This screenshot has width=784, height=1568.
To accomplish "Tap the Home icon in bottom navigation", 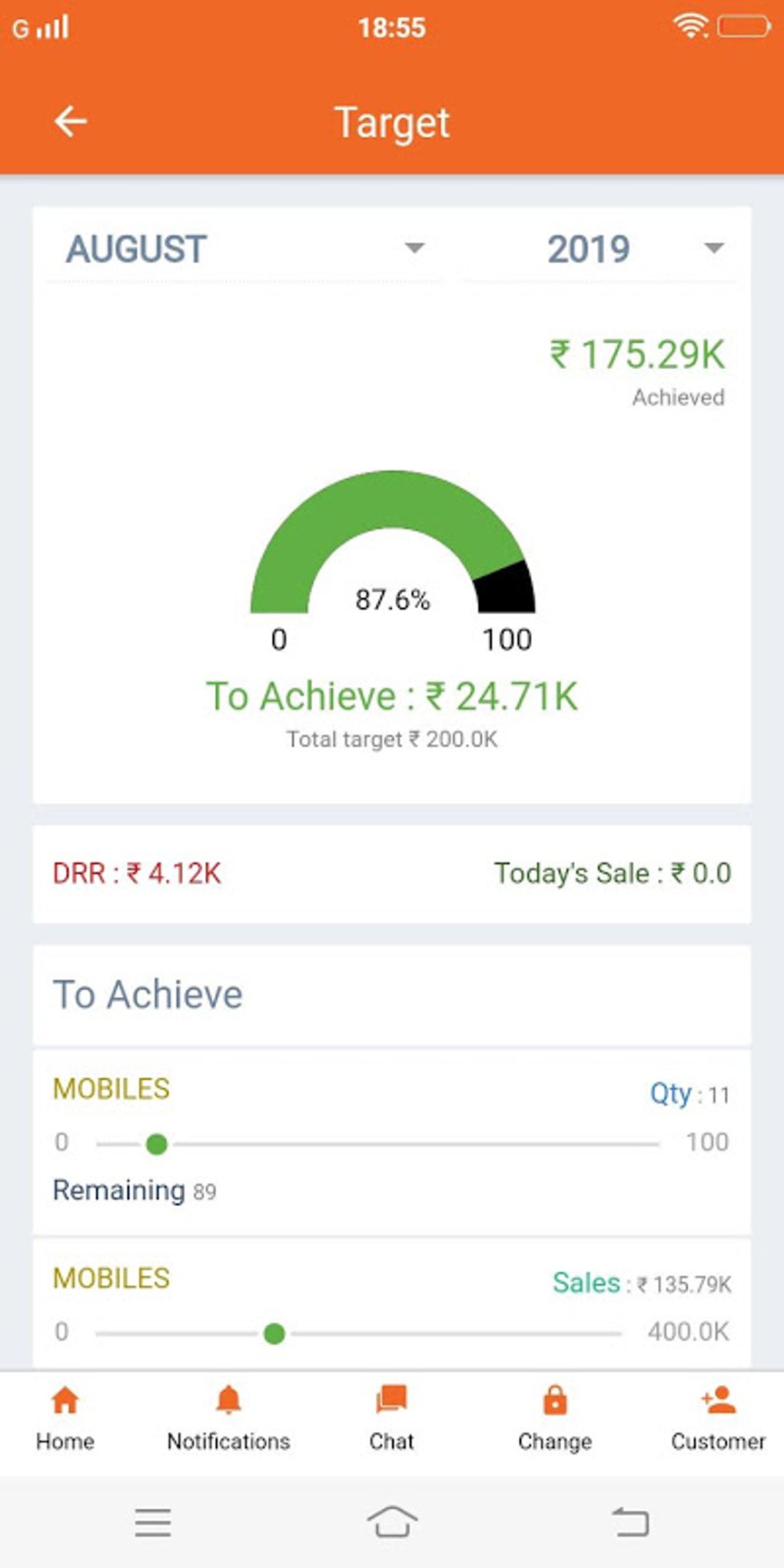I will (63, 1414).
